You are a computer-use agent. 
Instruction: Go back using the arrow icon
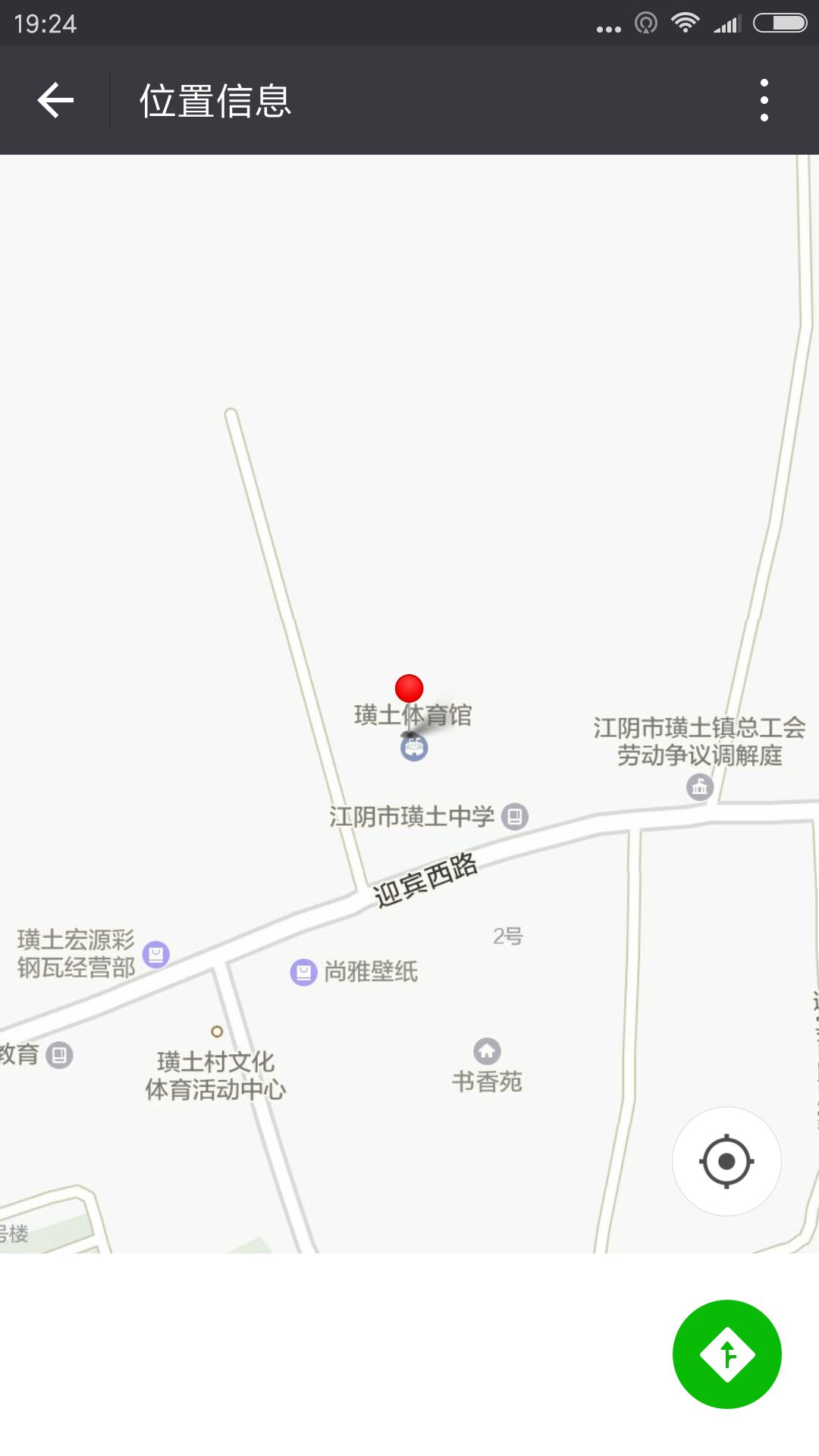[55, 100]
